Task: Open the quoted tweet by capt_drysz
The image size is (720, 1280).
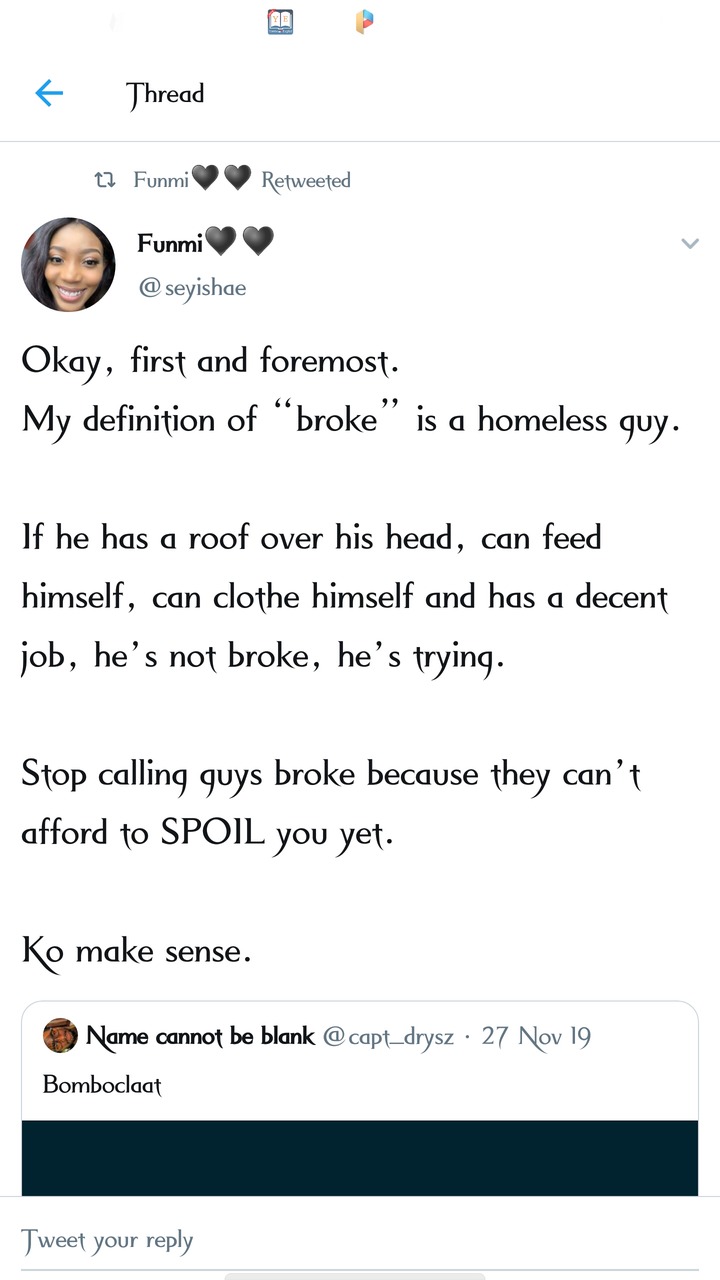Action: tap(360, 1098)
